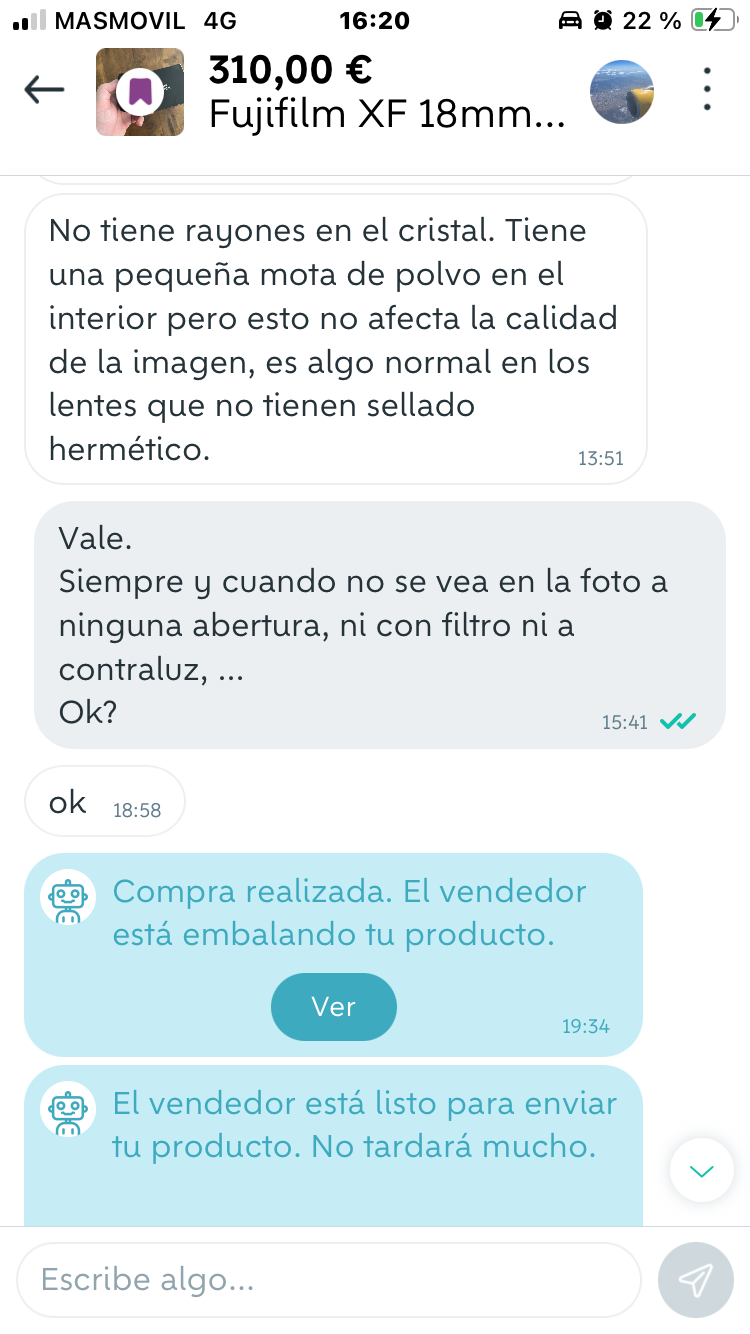Send the message with paper plane icon

695,1279
